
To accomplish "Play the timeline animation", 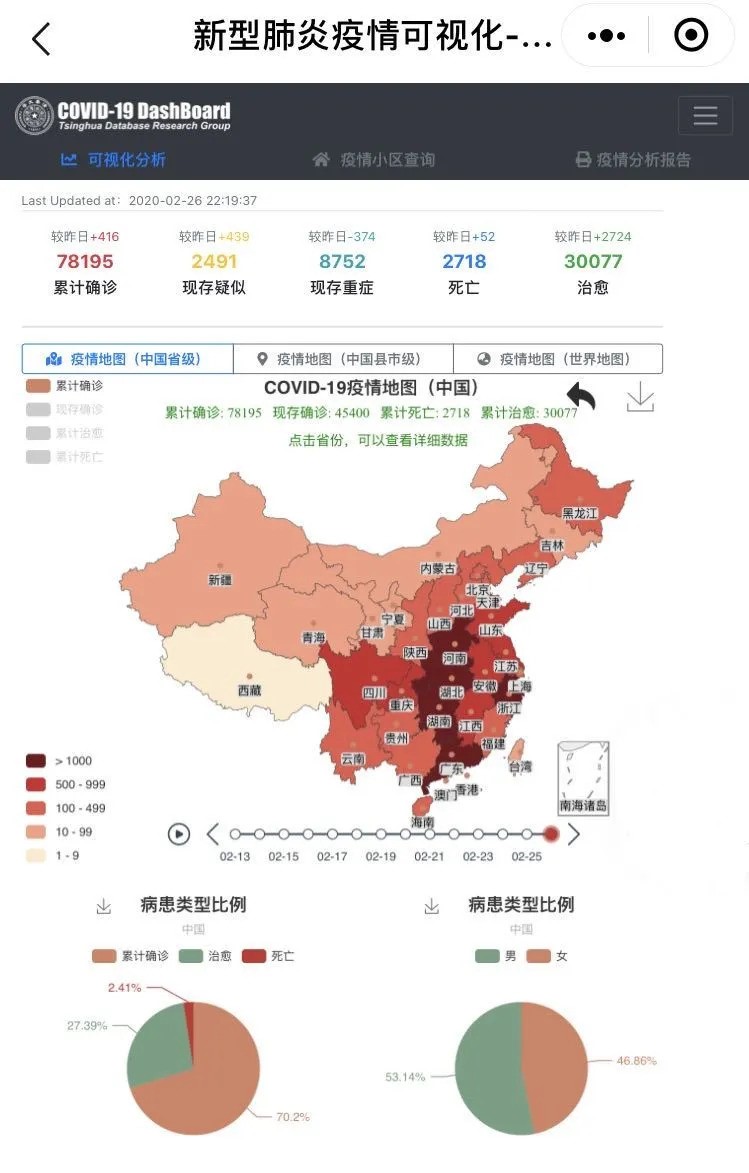I will (179, 834).
